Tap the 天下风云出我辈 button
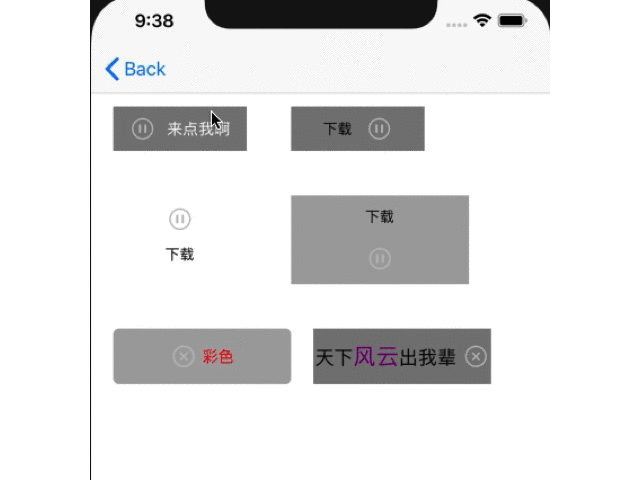Screen dimensions: 640x480 tap(401, 356)
